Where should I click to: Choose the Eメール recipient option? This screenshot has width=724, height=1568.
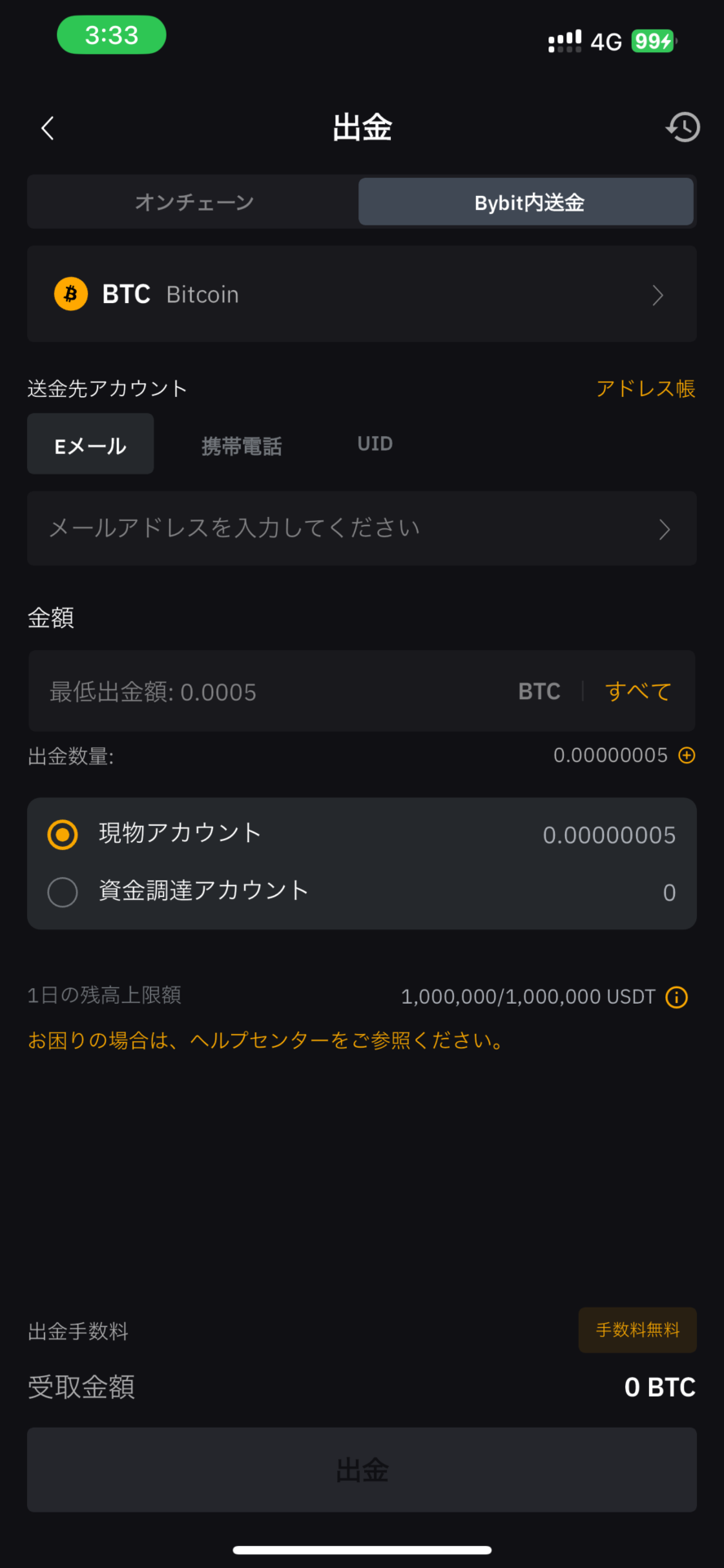[x=91, y=444]
